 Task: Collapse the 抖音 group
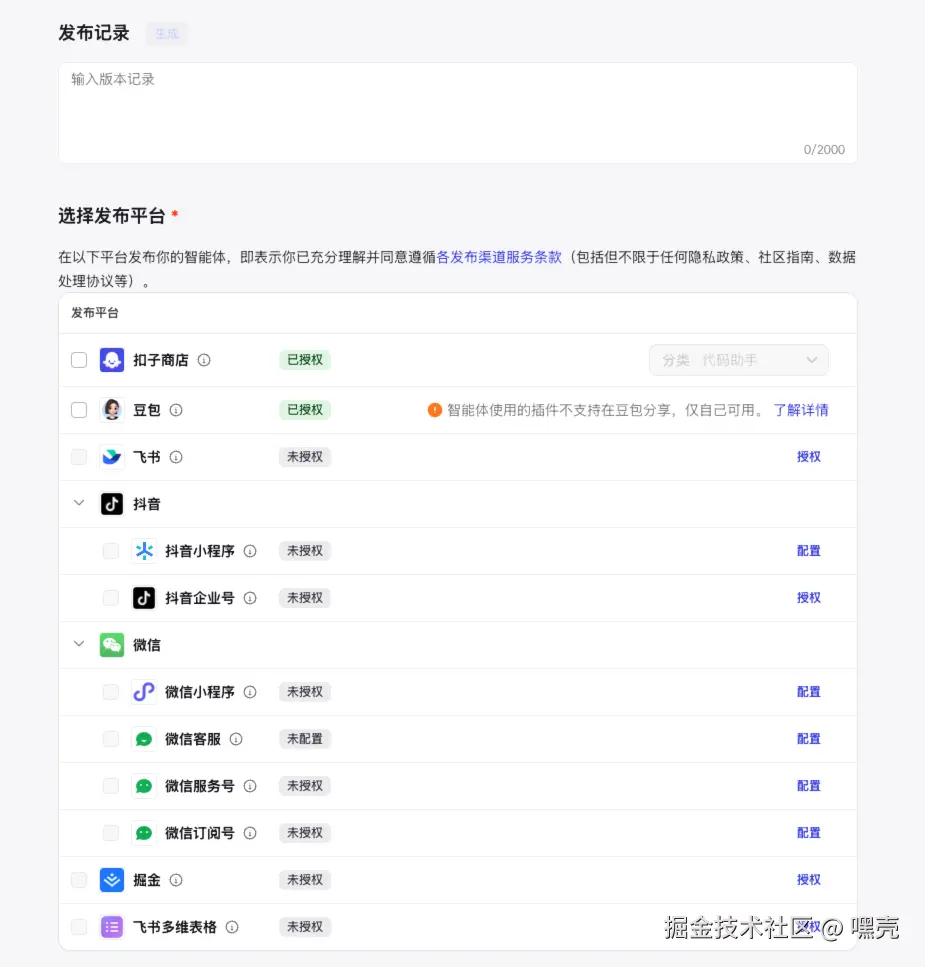tap(79, 503)
